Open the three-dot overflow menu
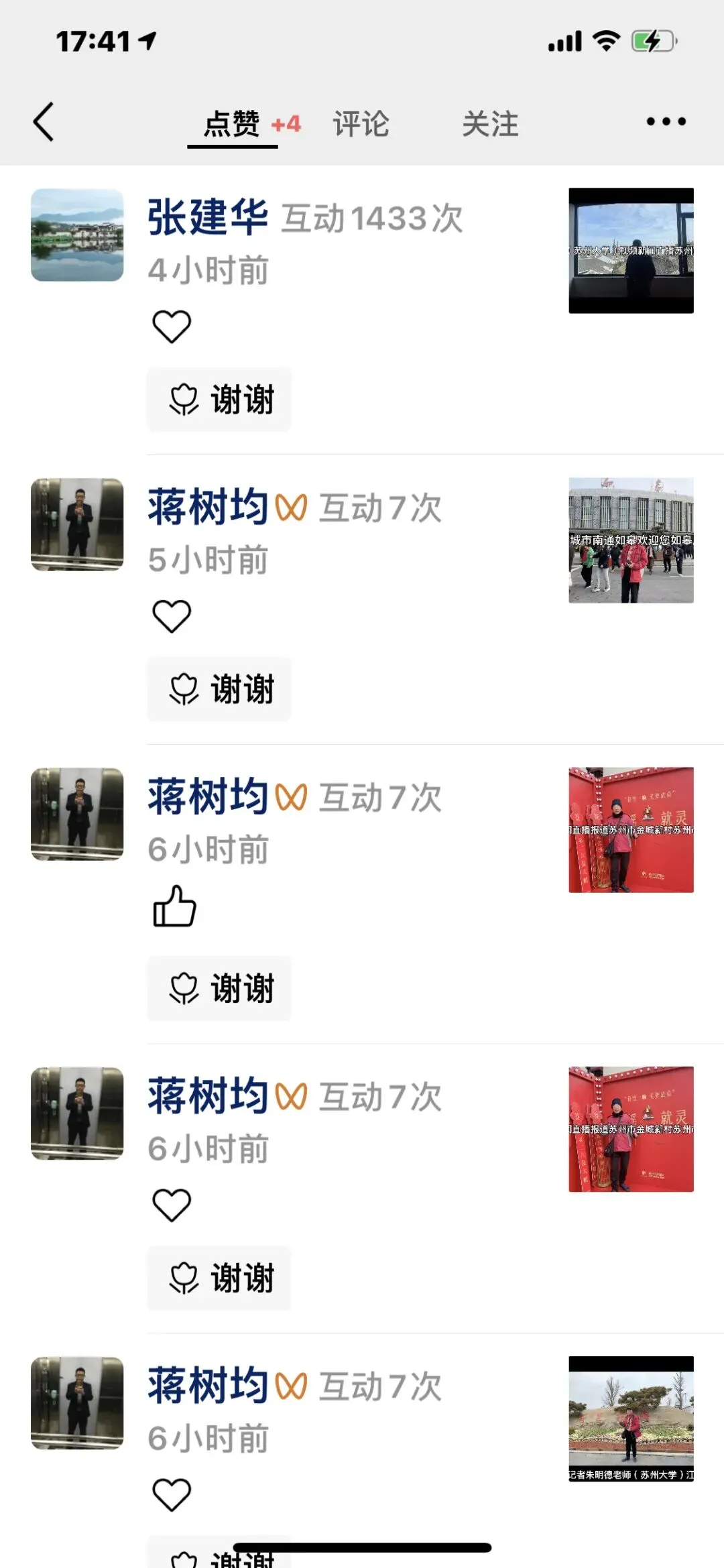This screenshot has width=724, height=1568. 666,122
